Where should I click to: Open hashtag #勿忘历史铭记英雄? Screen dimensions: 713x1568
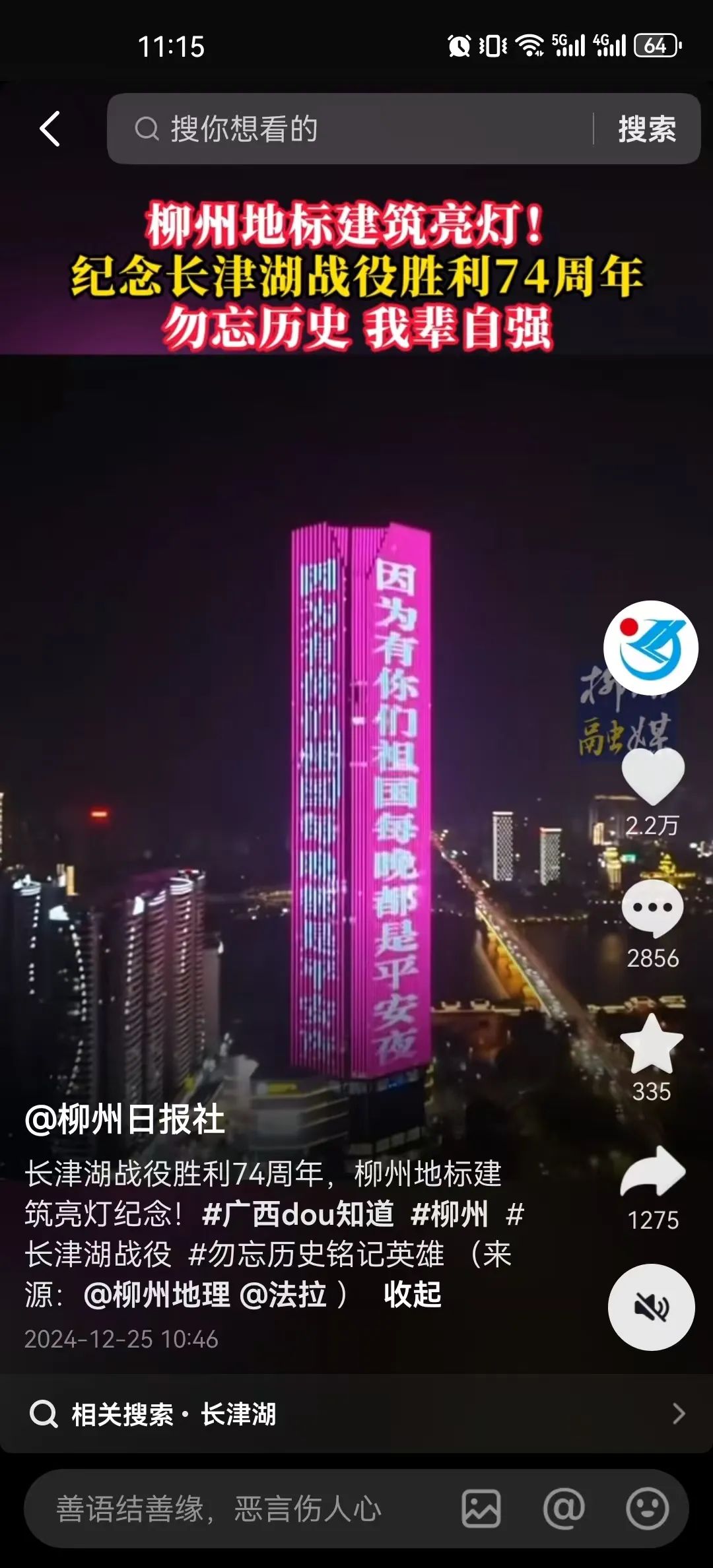tap(316, 1255)
